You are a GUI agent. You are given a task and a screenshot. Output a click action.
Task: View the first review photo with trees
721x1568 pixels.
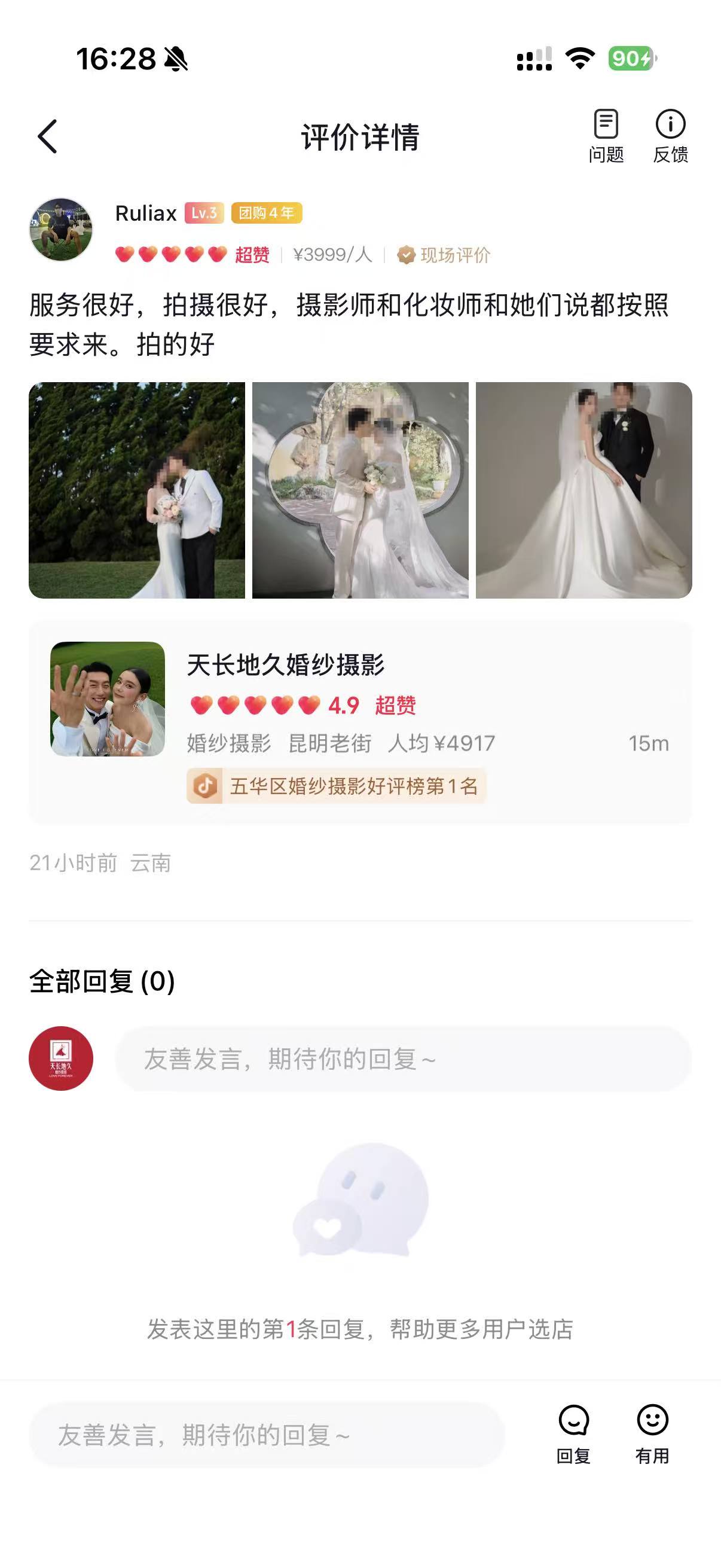pyautogui.click(x=137, y=490)
